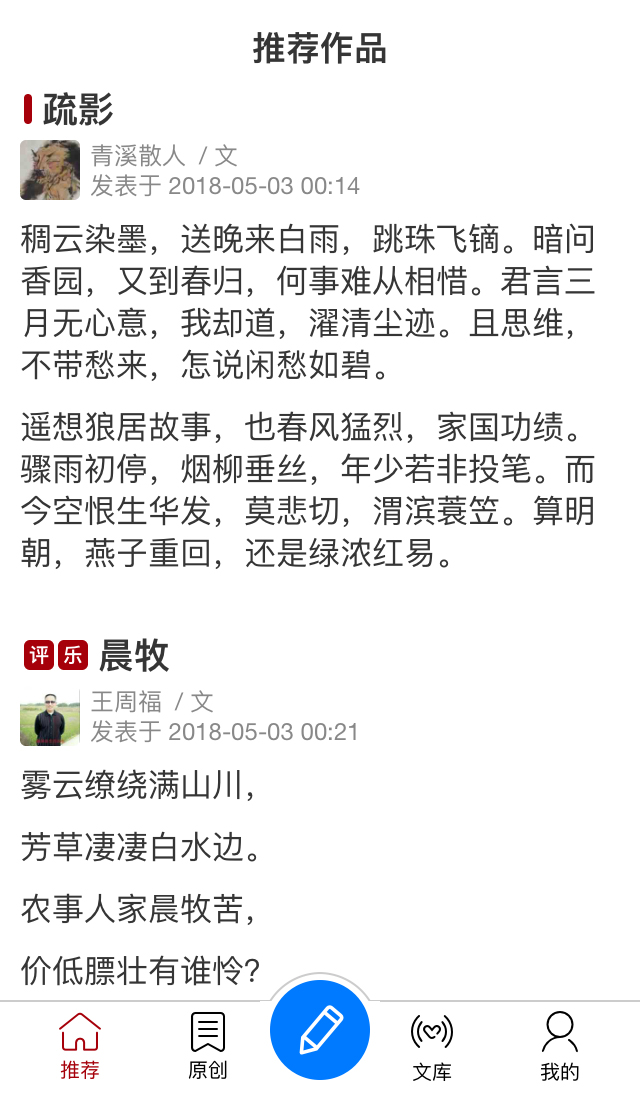This screenshot has height=1100, width=640.
Task: Open the poem titled 疏影
Action: click(78, 110)
